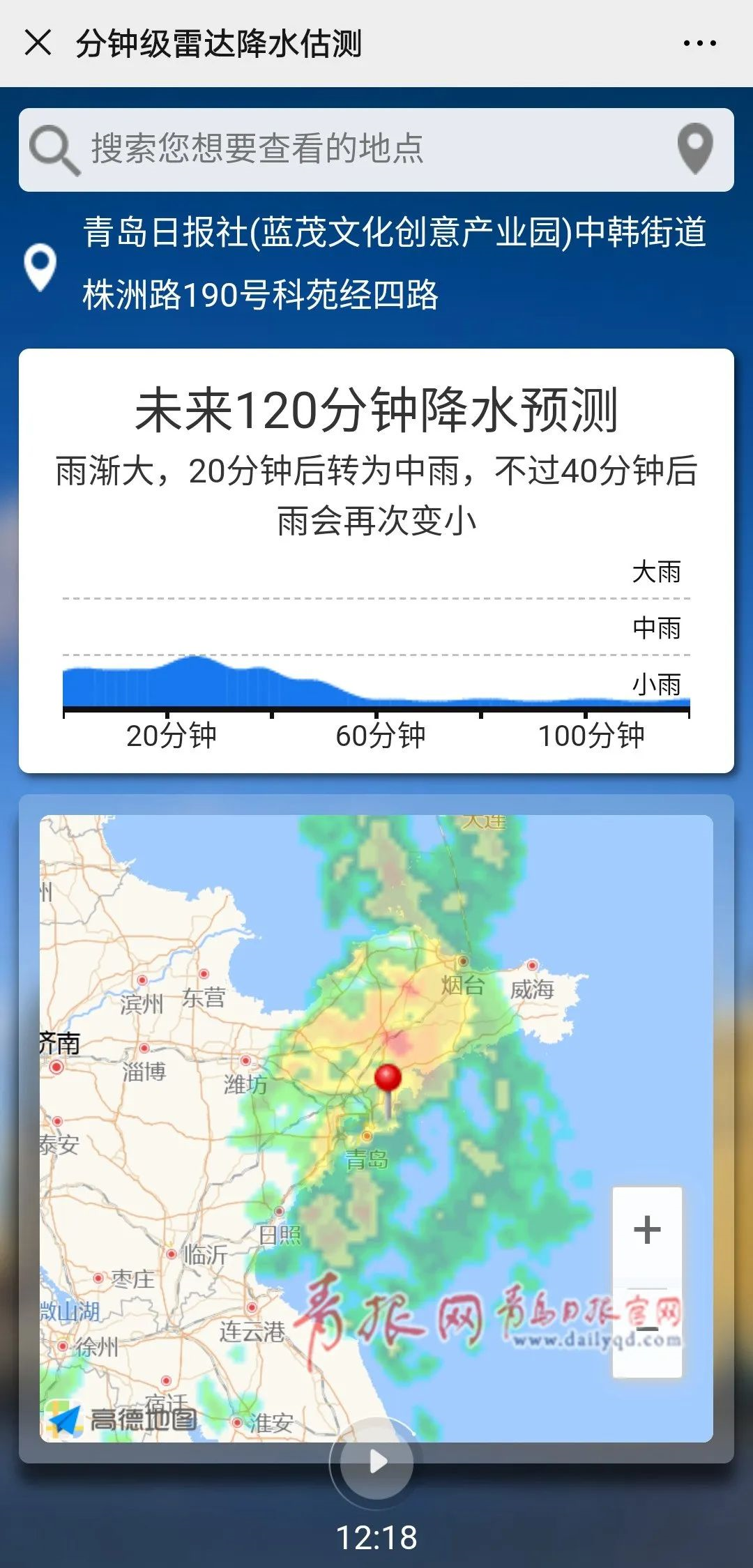The height and width of the screenshot is (1568, 753).
Task: Play the radar animation
Action: [377, 1461]
